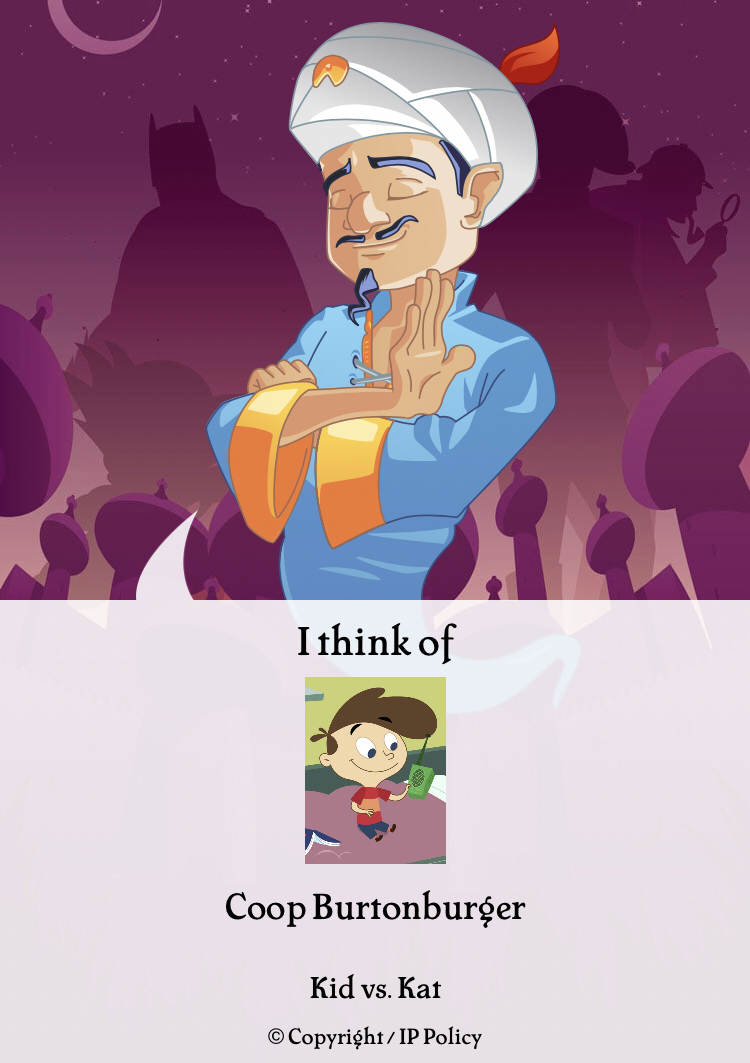Tap the Coop Burtonburger character picture
Screen dimensions: 750x1063
pos(375,770)
